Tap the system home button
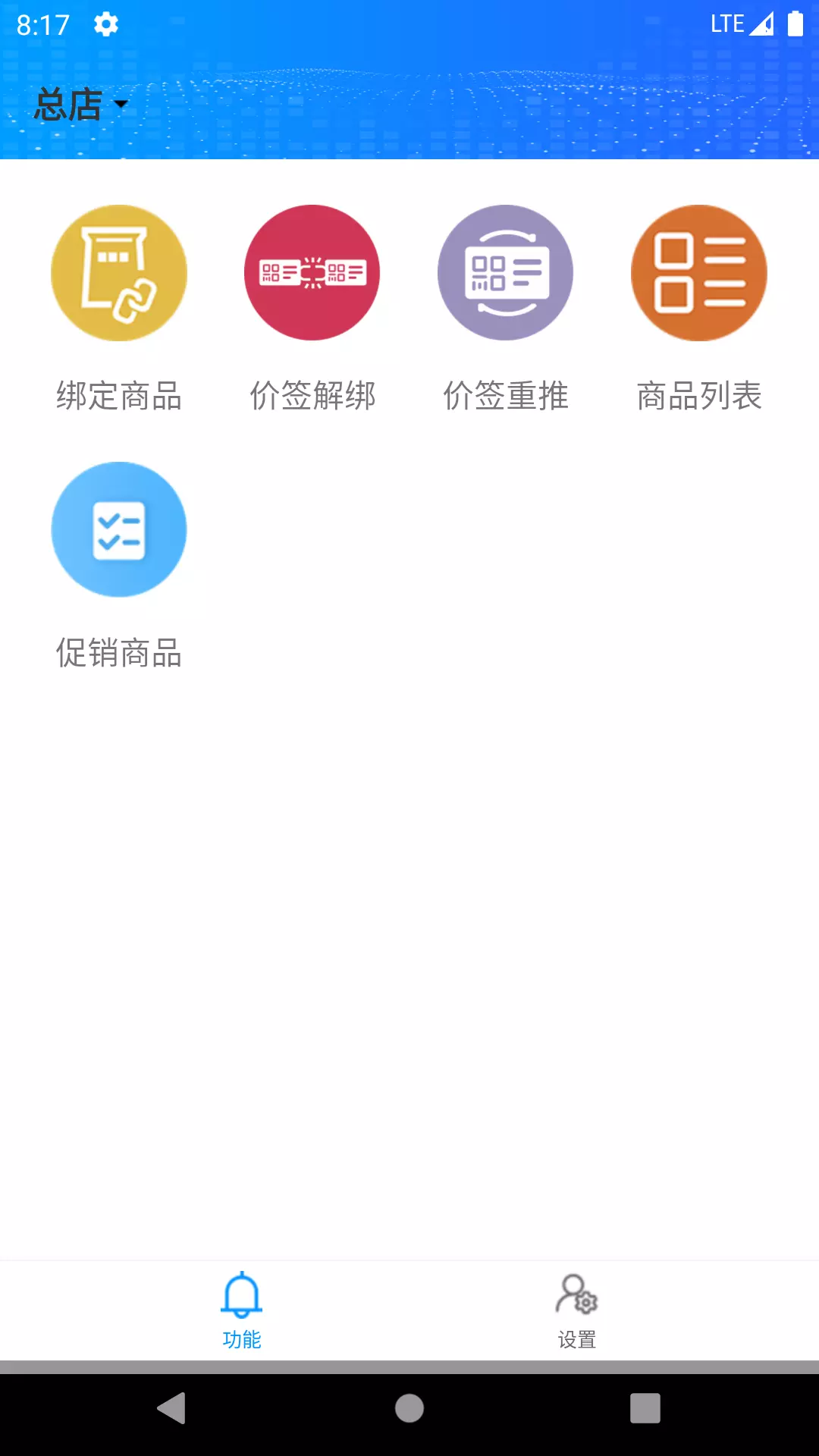This screenshot has height=1456, width=819. click(x=409, y=1408)
